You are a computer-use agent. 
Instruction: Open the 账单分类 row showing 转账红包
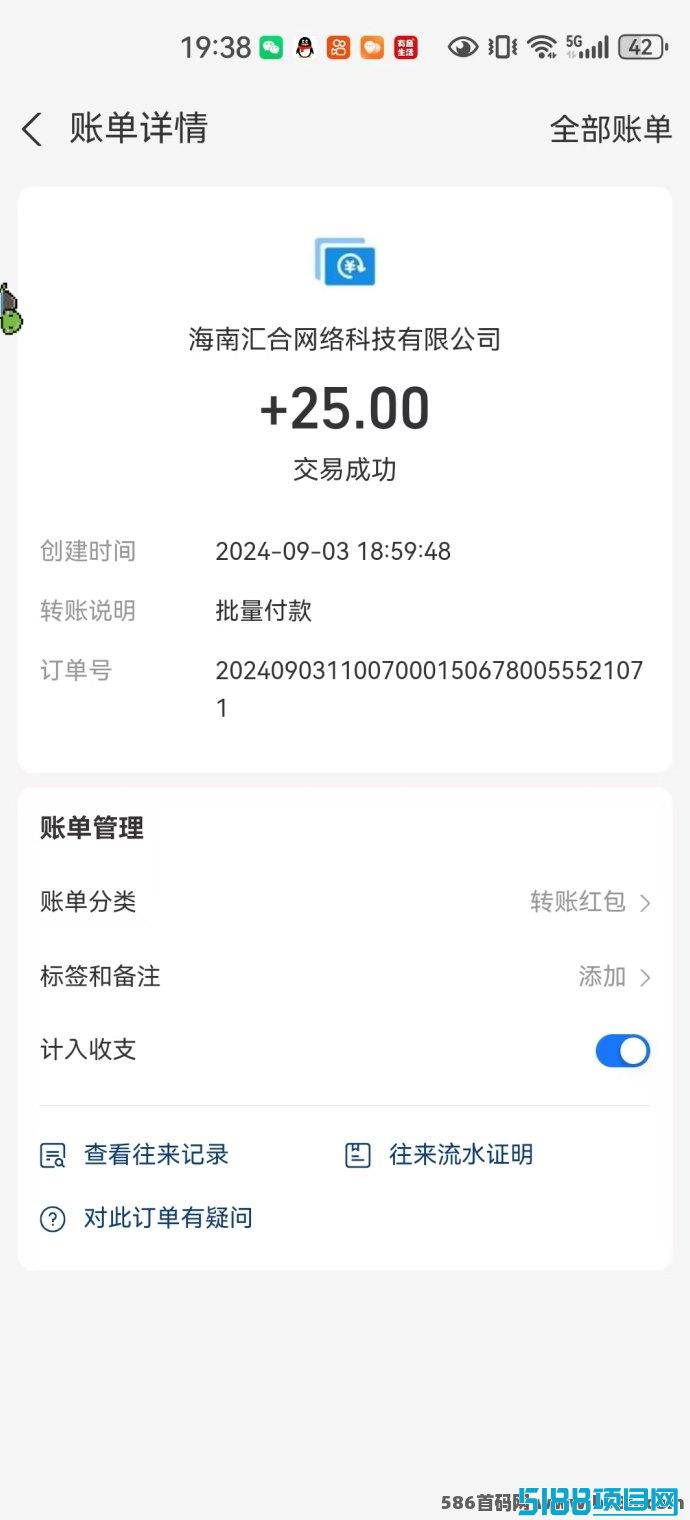[x=345, y=902]
